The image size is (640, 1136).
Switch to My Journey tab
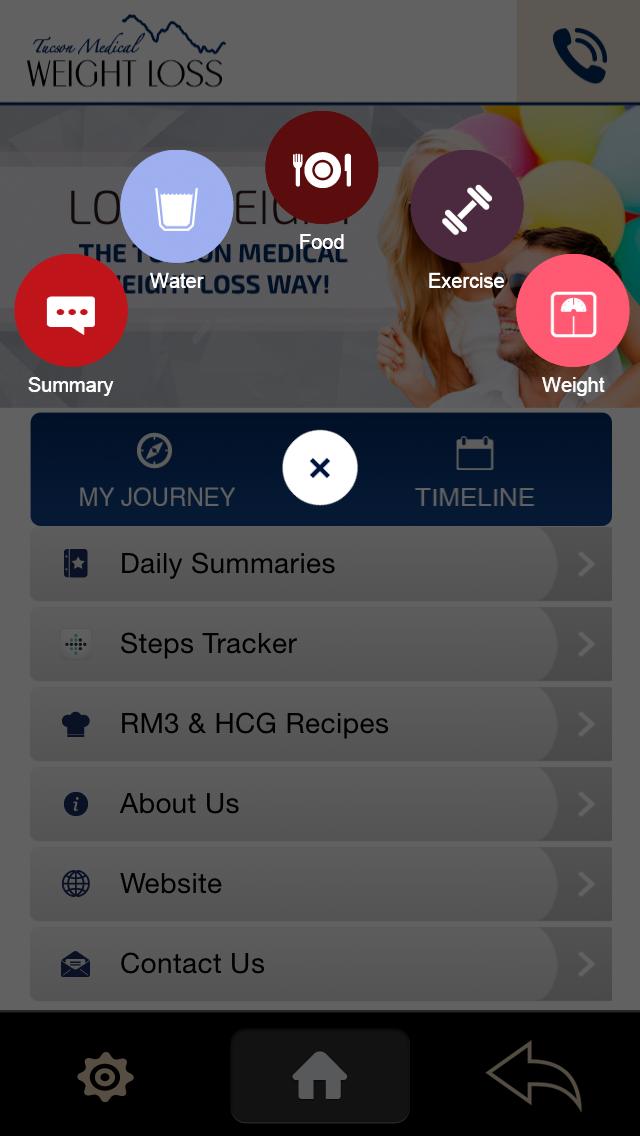click(x=156, y=472)
